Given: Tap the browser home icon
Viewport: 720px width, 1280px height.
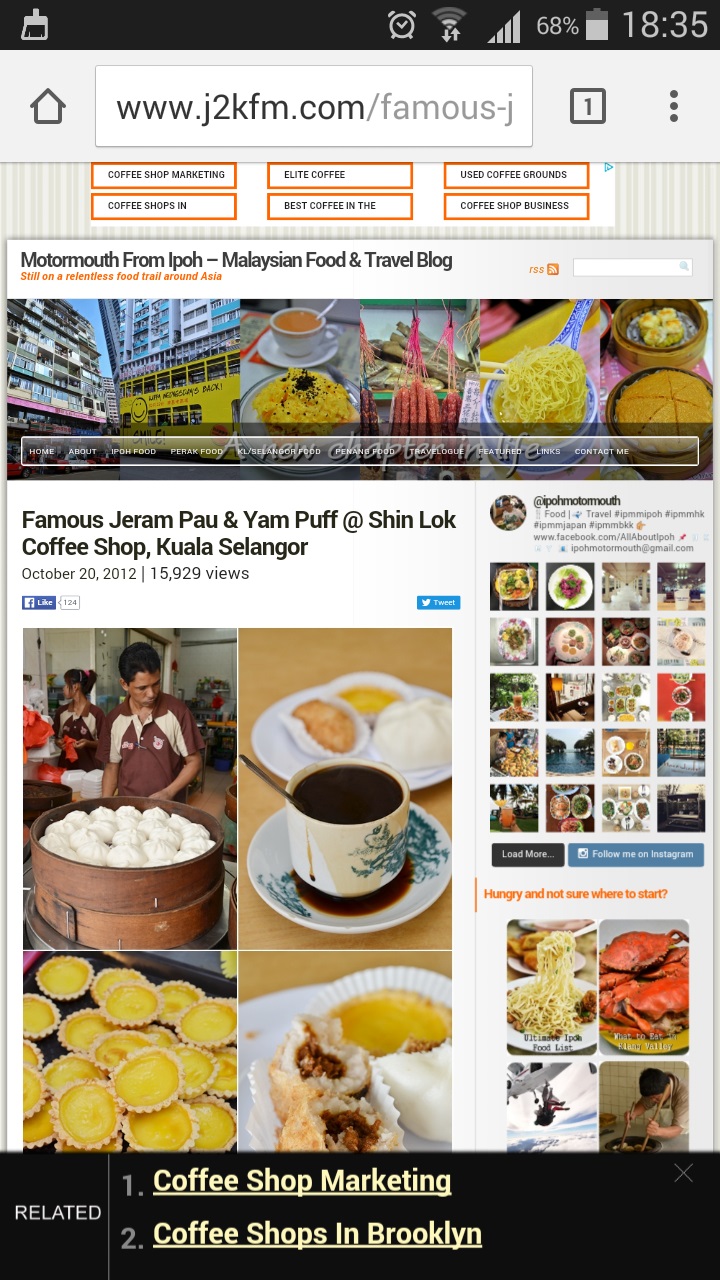Looking at the screenshot, I should coord(48,107).
